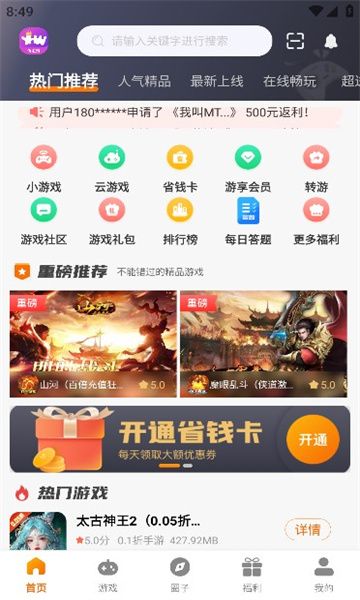Open 云游戏 shortcut

coord(112,168)
